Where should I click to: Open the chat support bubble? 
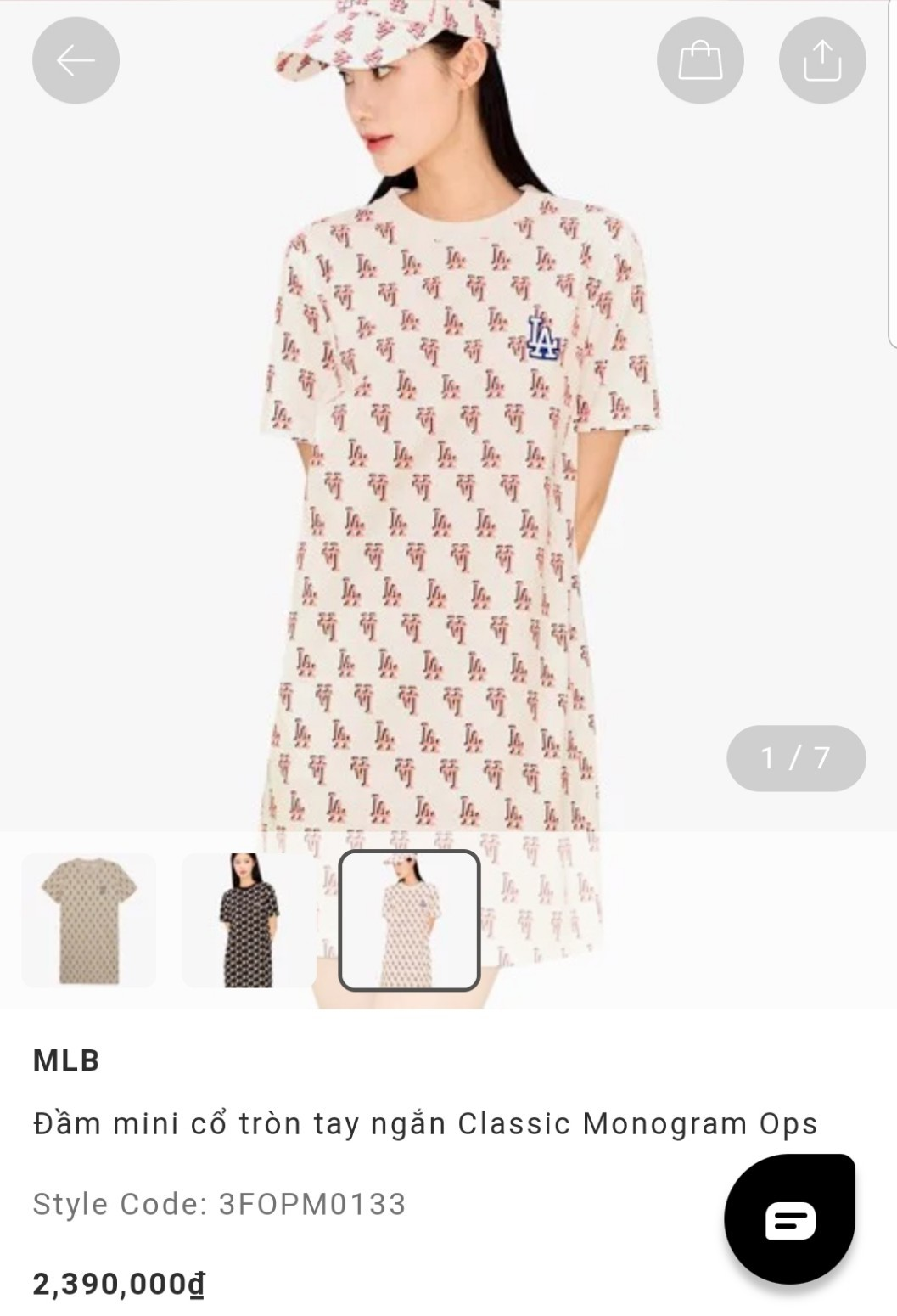[789, 1219]
